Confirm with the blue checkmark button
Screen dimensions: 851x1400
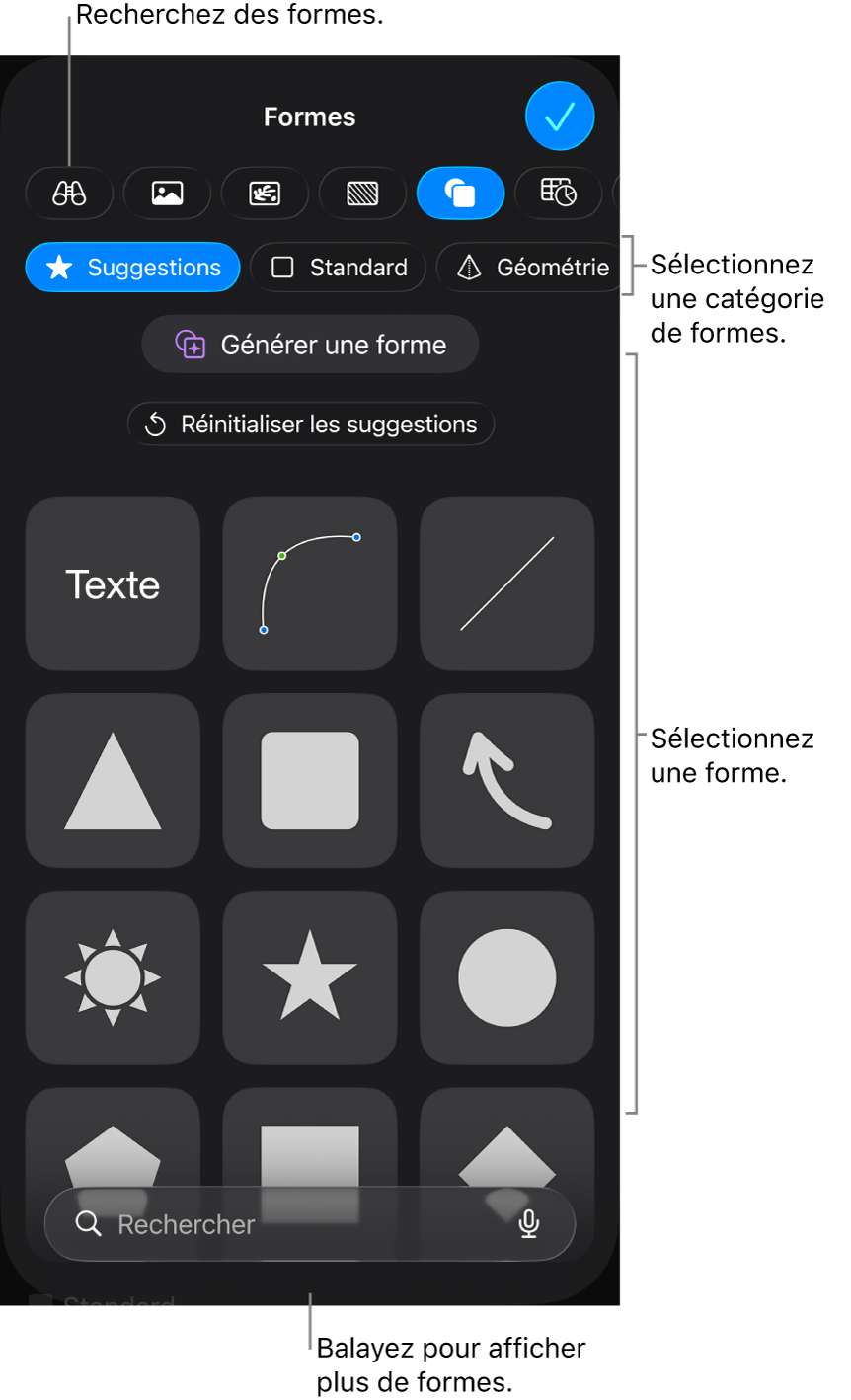point(560,116)
